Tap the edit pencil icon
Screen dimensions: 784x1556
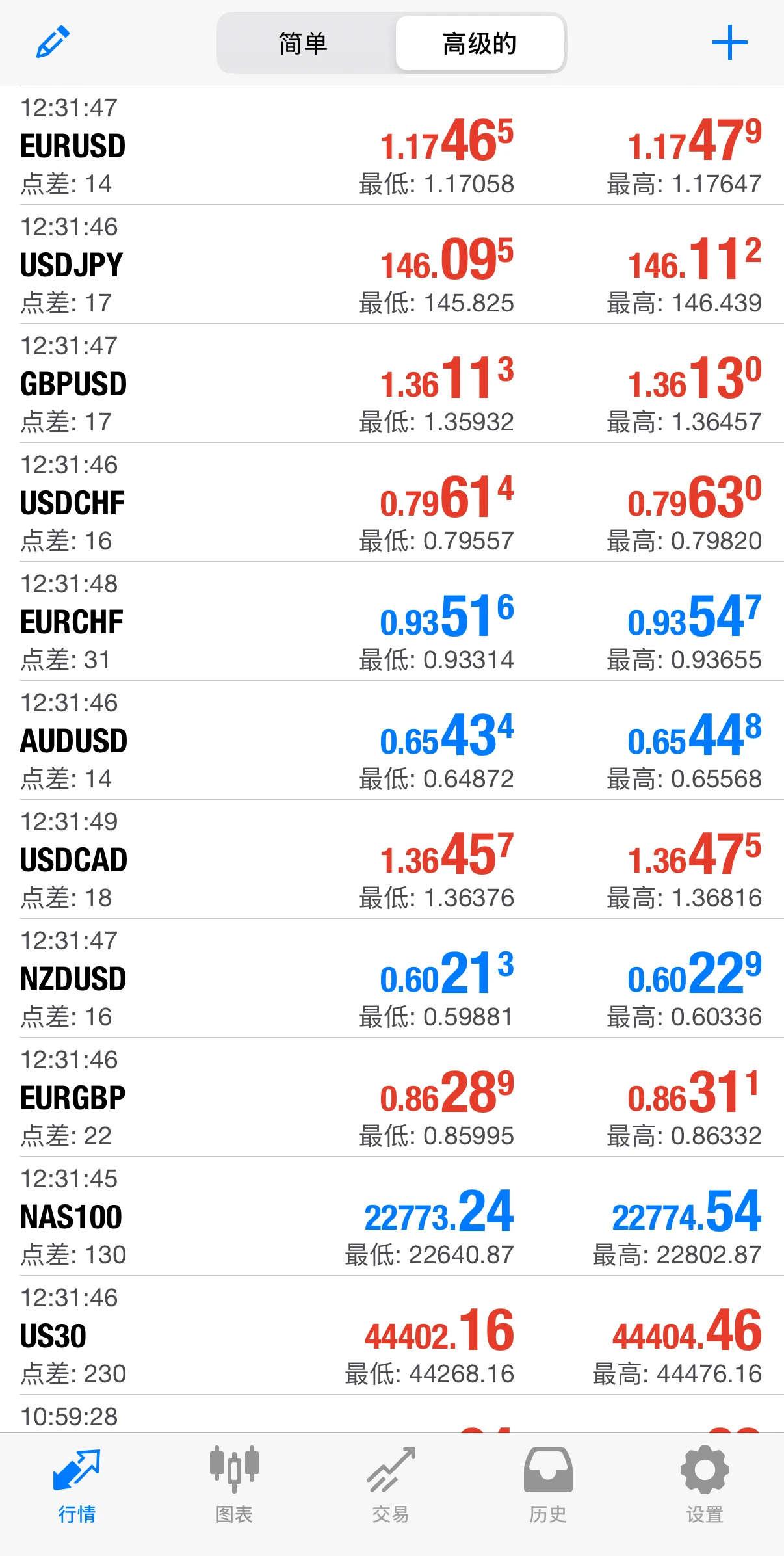pyautogui.click(x=53, y=42)
